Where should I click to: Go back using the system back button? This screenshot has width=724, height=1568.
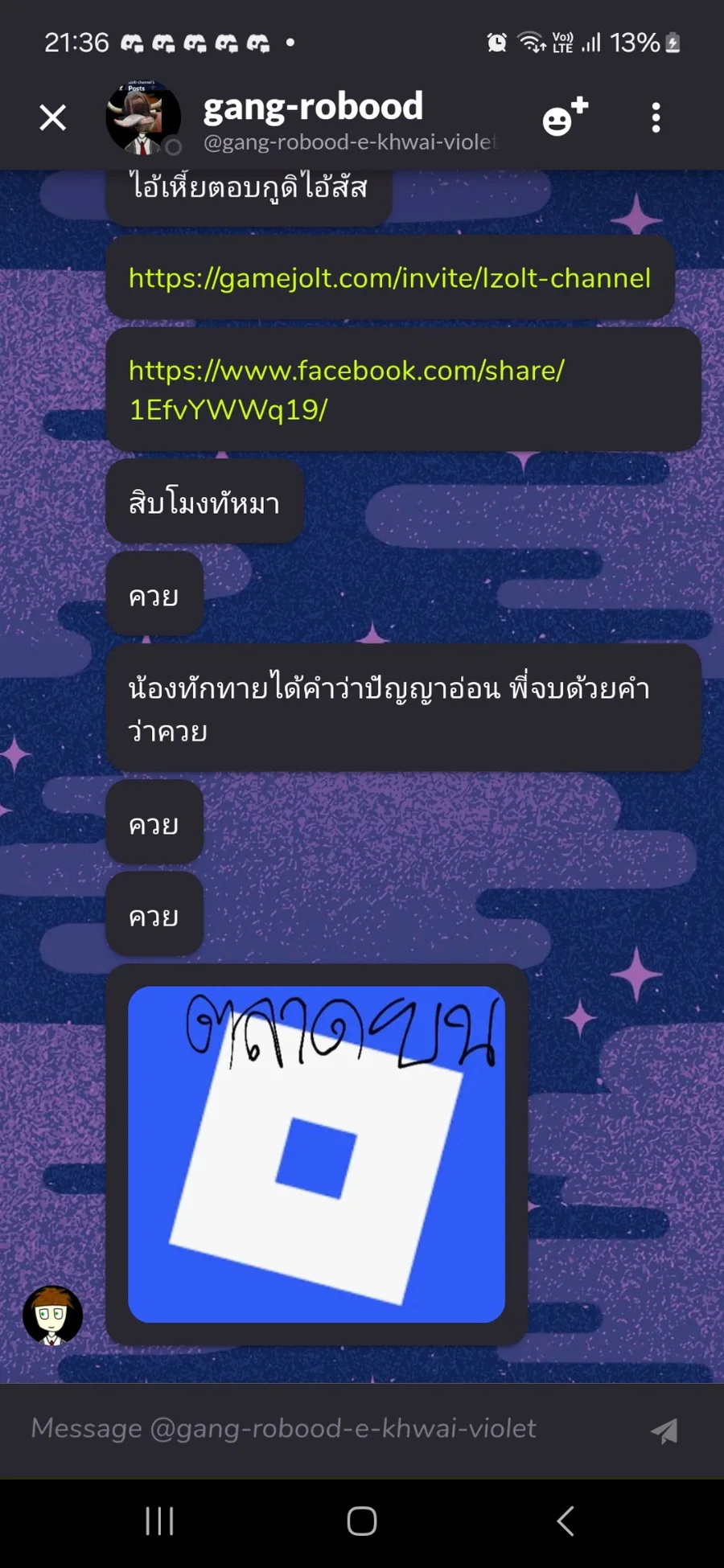(566, 1521)
